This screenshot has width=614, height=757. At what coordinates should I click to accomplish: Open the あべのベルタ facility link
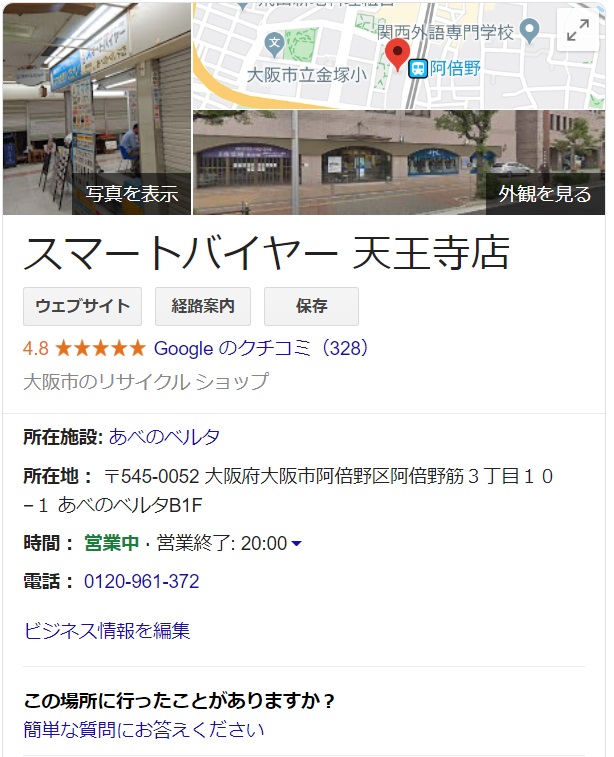coord(164,437)
